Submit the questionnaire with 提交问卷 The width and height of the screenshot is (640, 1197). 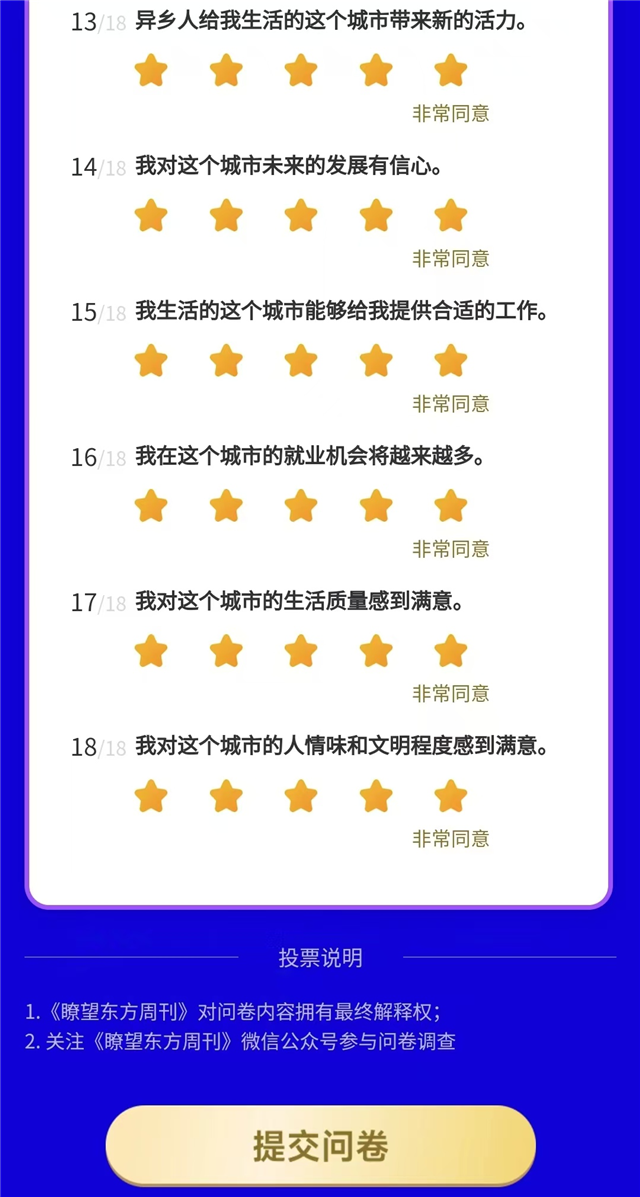click(x=320, y=1146)
